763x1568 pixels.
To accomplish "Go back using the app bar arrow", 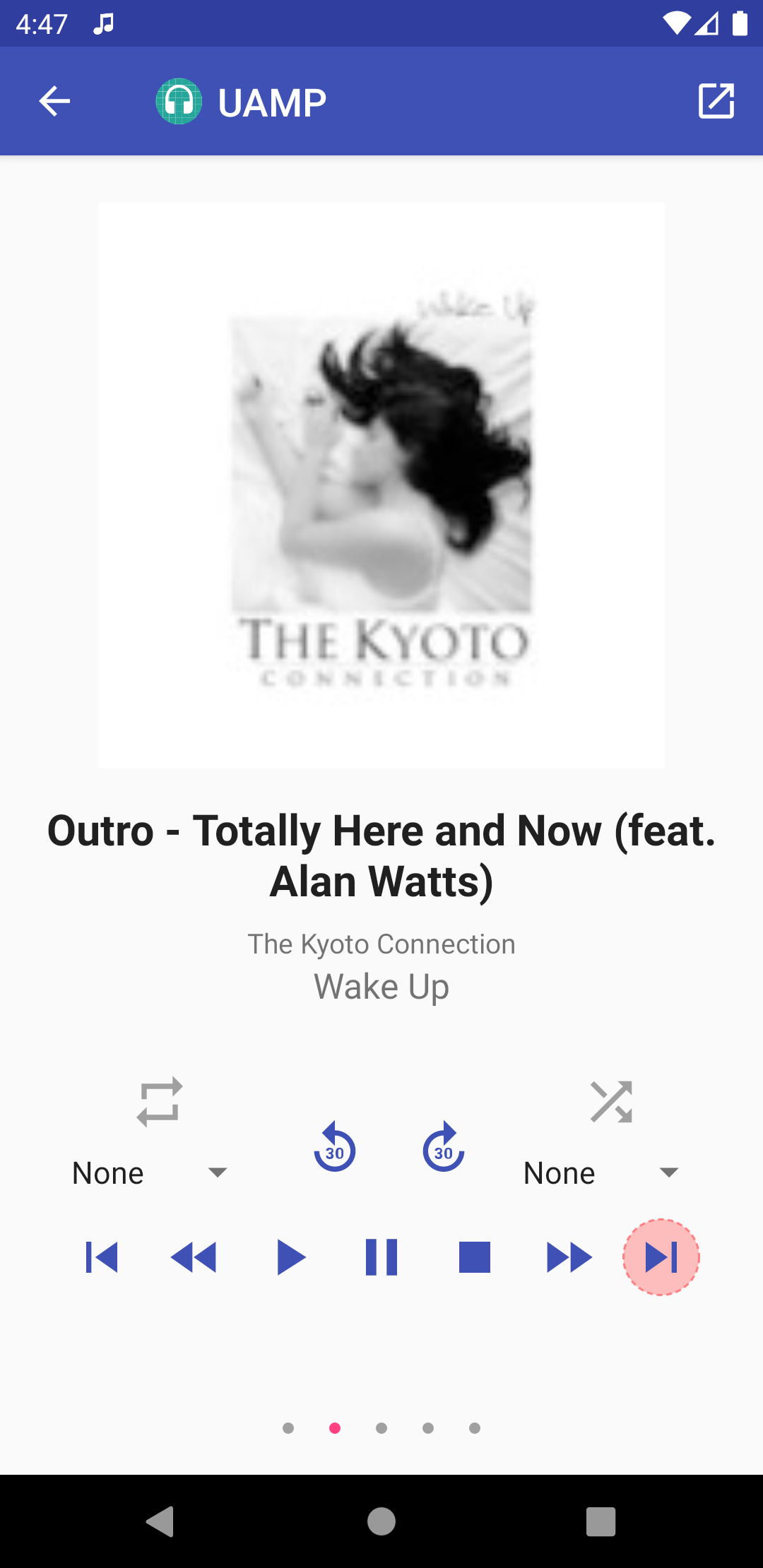I will point(54,101).
